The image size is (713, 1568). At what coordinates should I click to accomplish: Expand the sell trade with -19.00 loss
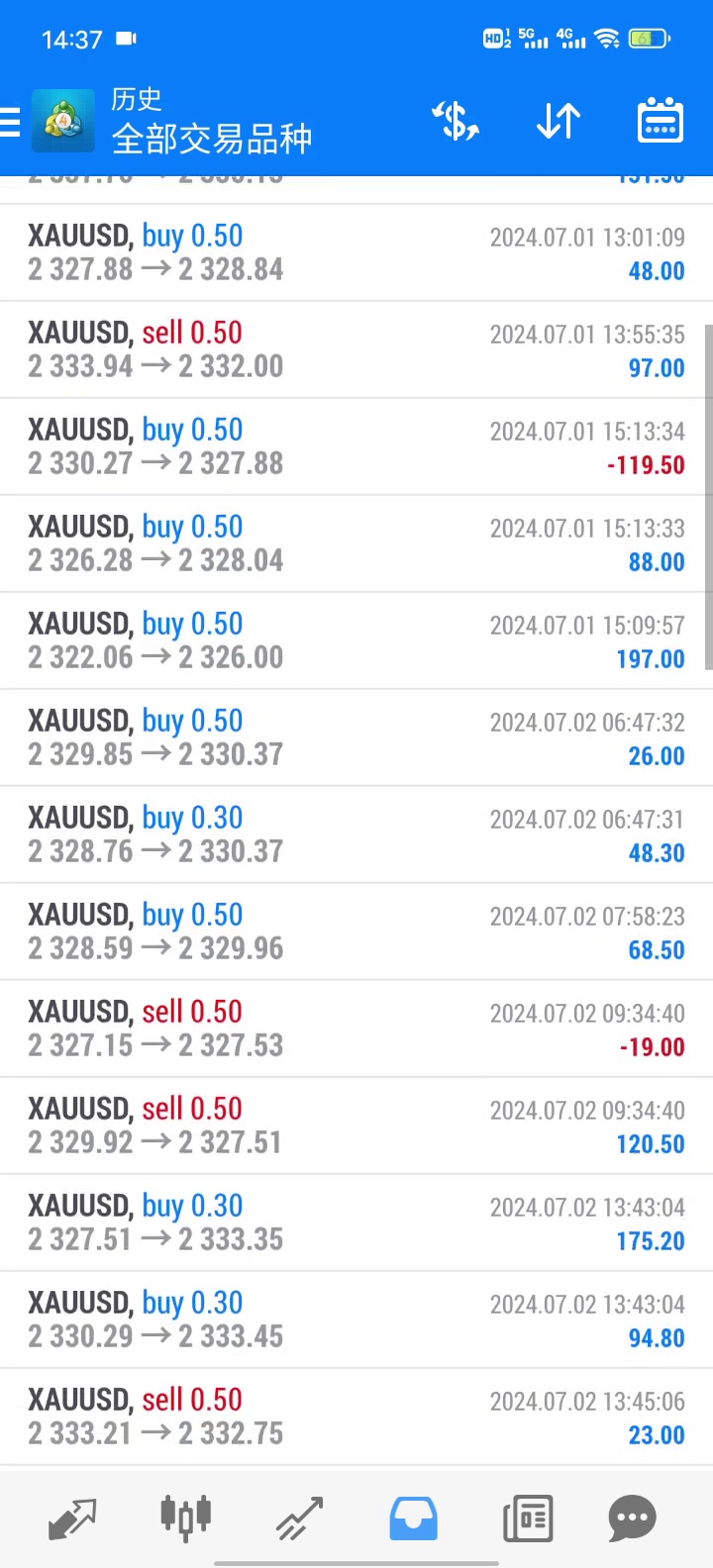coord(356,1029)
